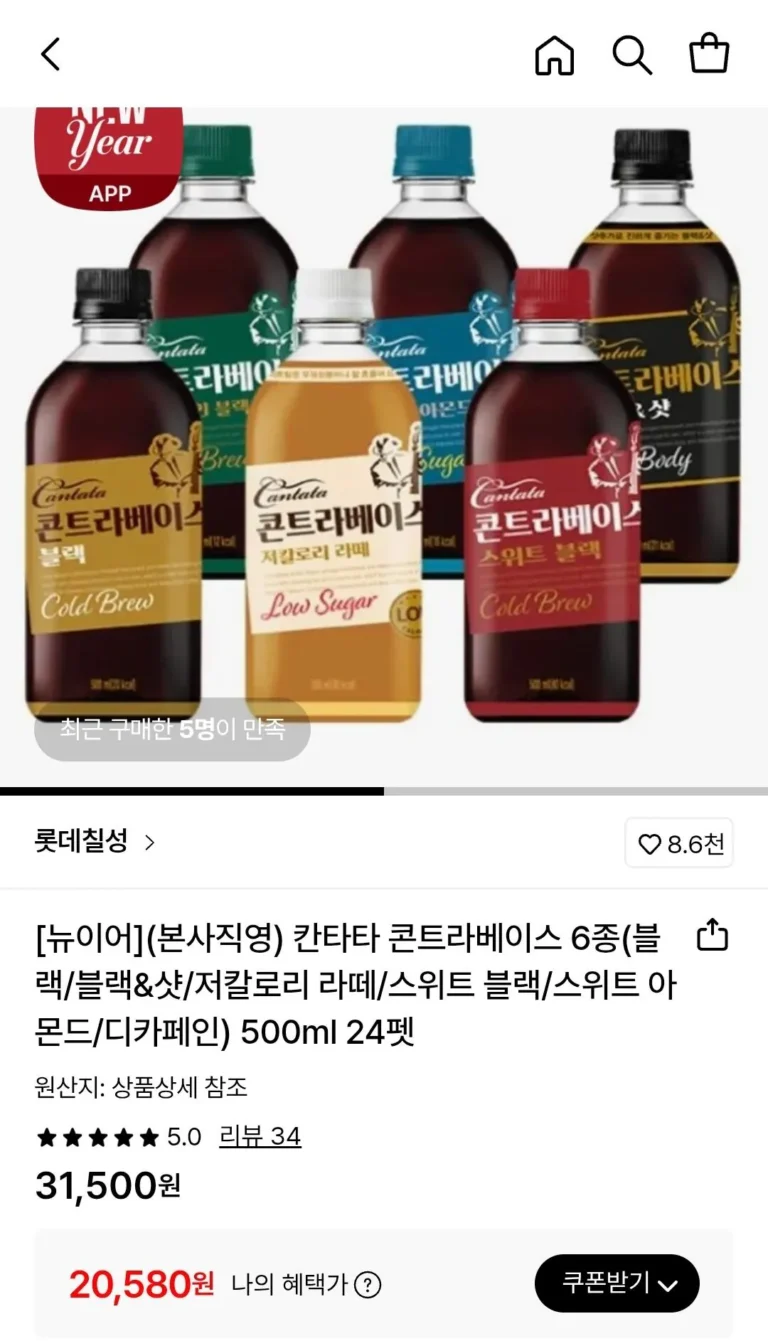The width and height of the screenshot is (768, 1341).
Task: Open the home icon in the header
Action: click(x=555, y=55)
